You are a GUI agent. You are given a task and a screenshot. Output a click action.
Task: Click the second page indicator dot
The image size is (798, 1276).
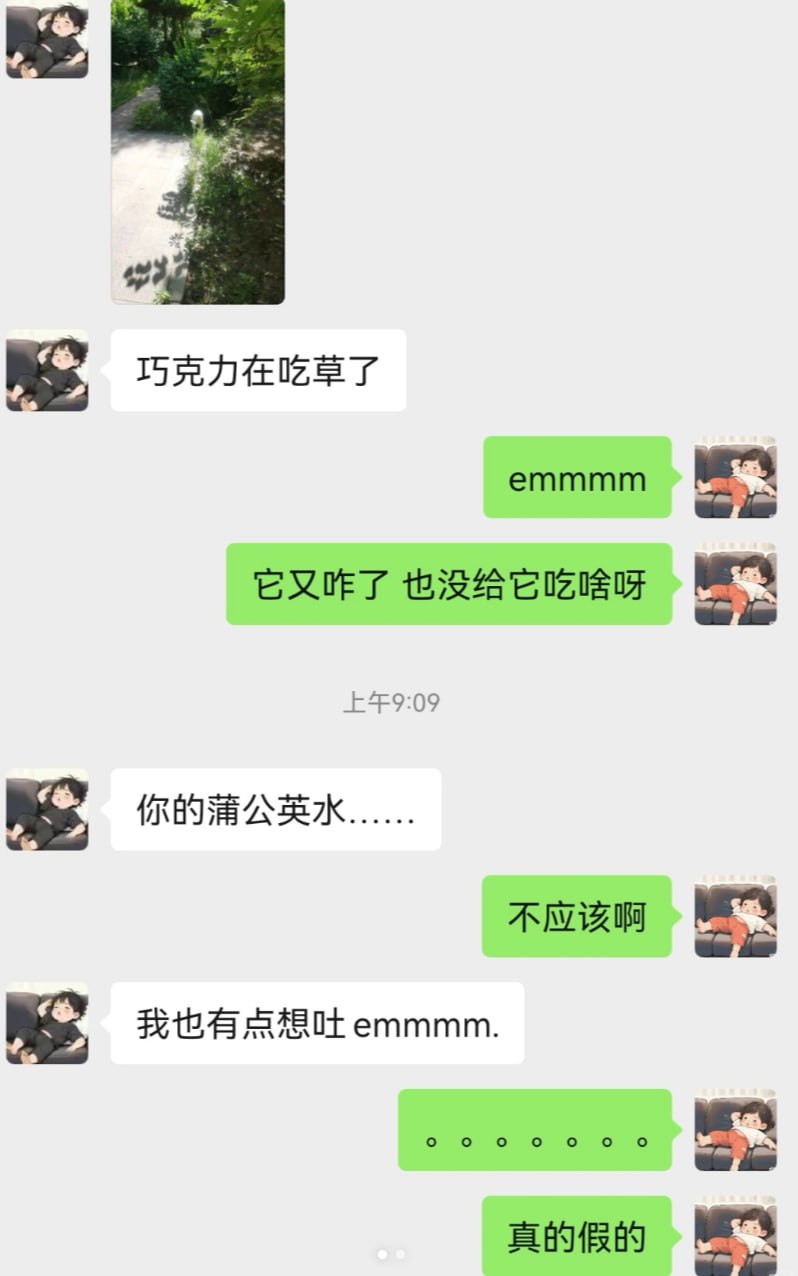tap(401, 1254)
